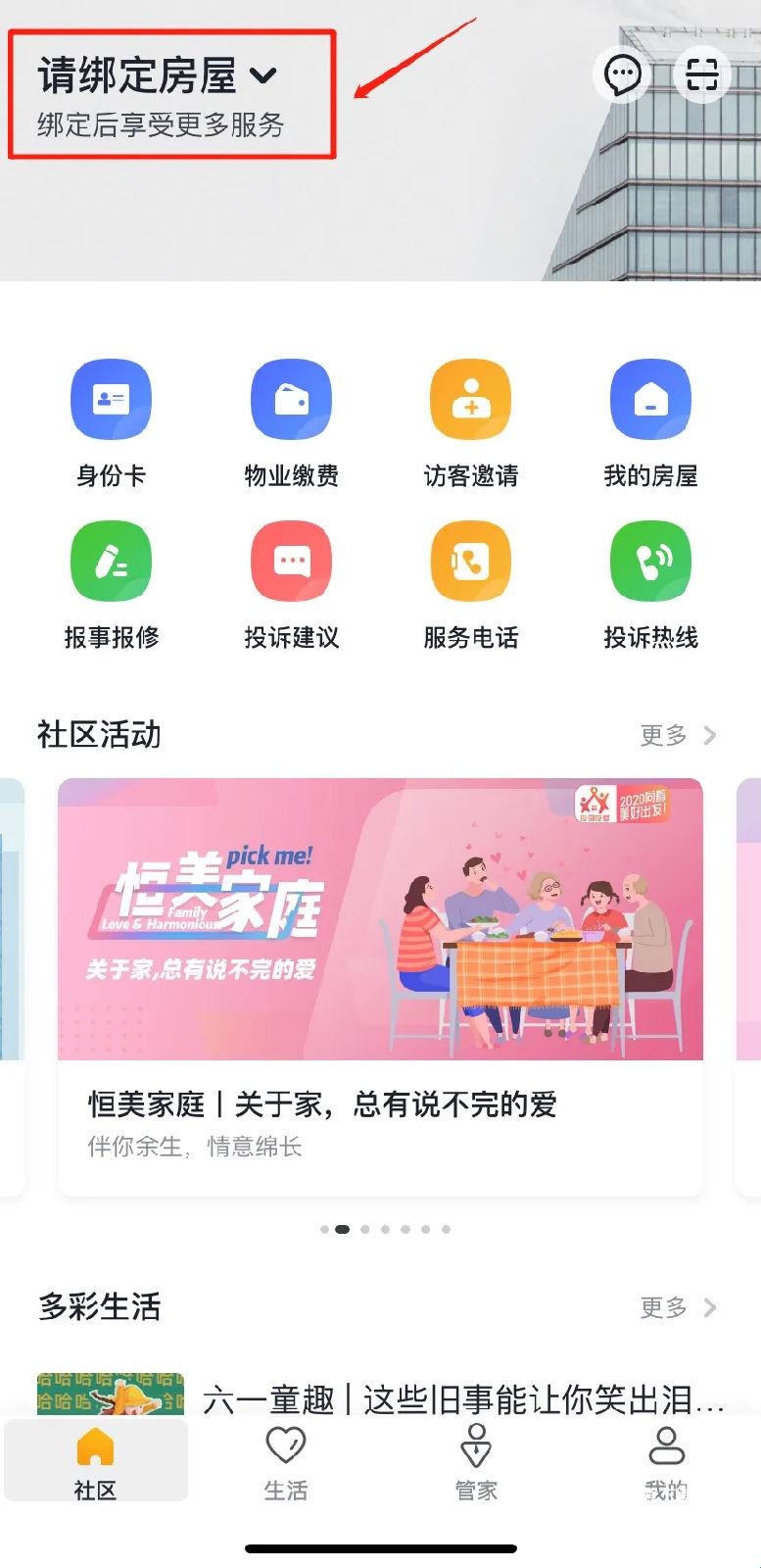Open the chat message bubble icon
Screen dimensions: 761x1568
click(x=621, y=74)
